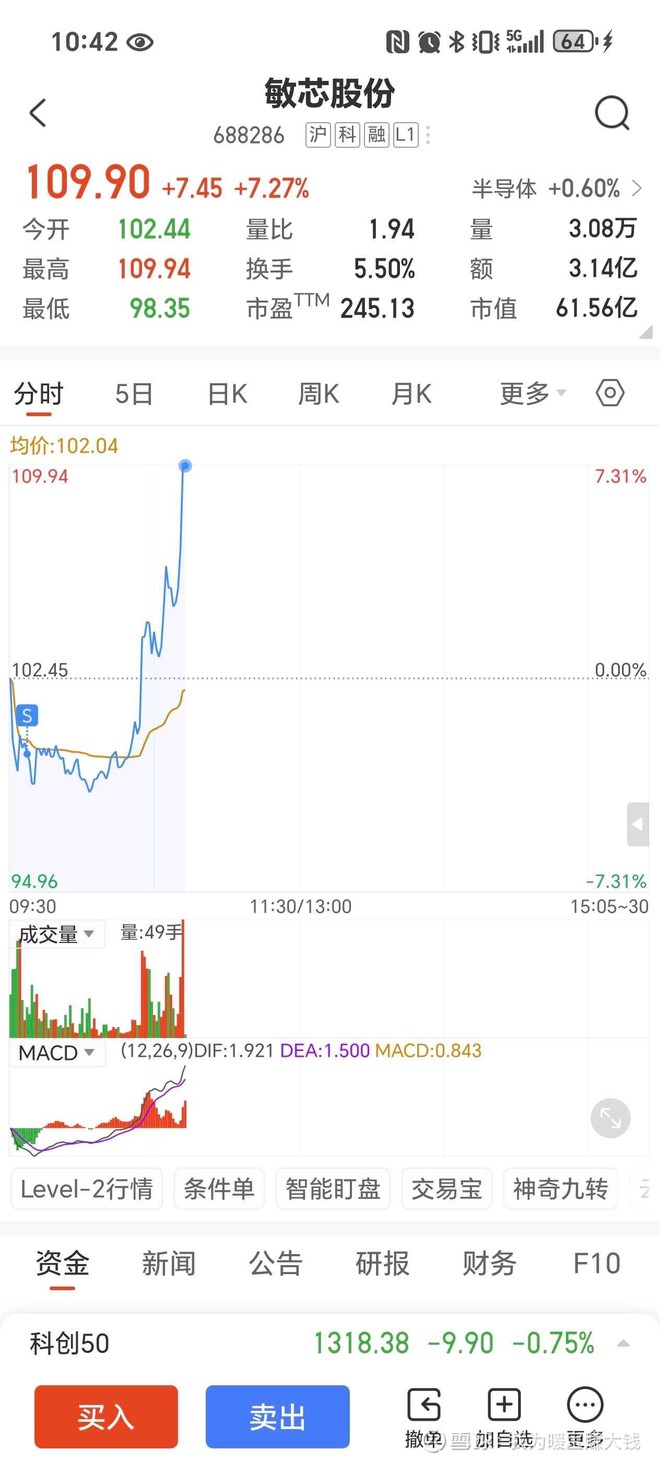The height and width of the screenshot is (1462, 660).
Task: Switch to the 新闻 tab
Action: [168, 1264]
